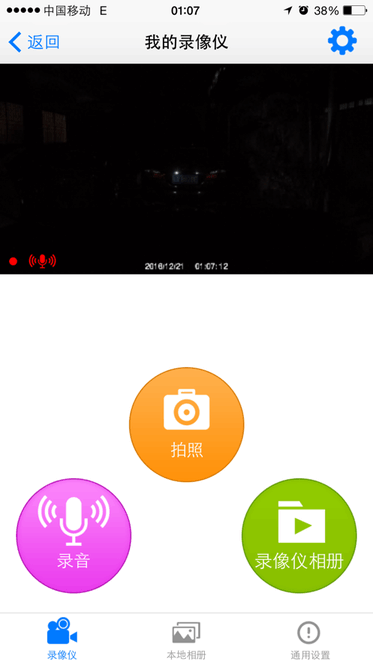Take a photo with the 拍照 button

coord(186,424)
